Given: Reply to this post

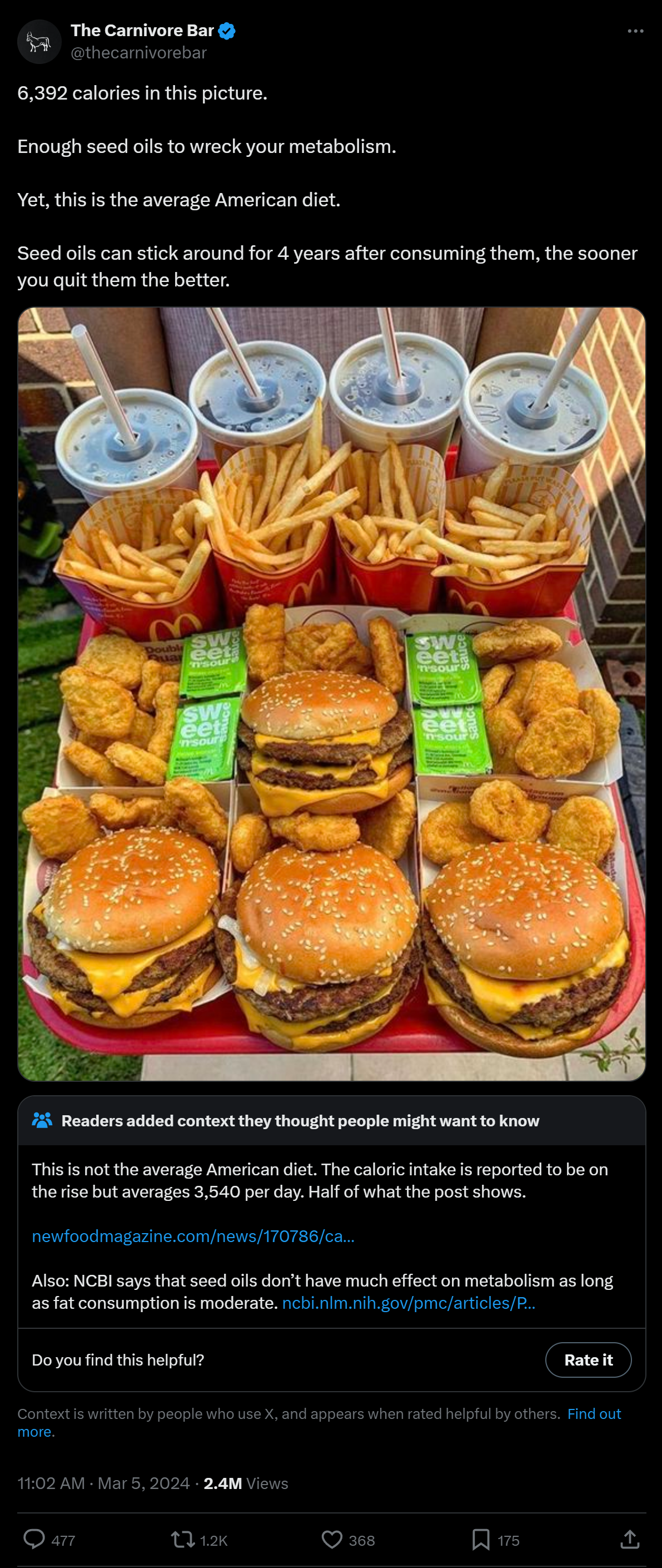Looking at the screenshot, I should [34, 1540].
